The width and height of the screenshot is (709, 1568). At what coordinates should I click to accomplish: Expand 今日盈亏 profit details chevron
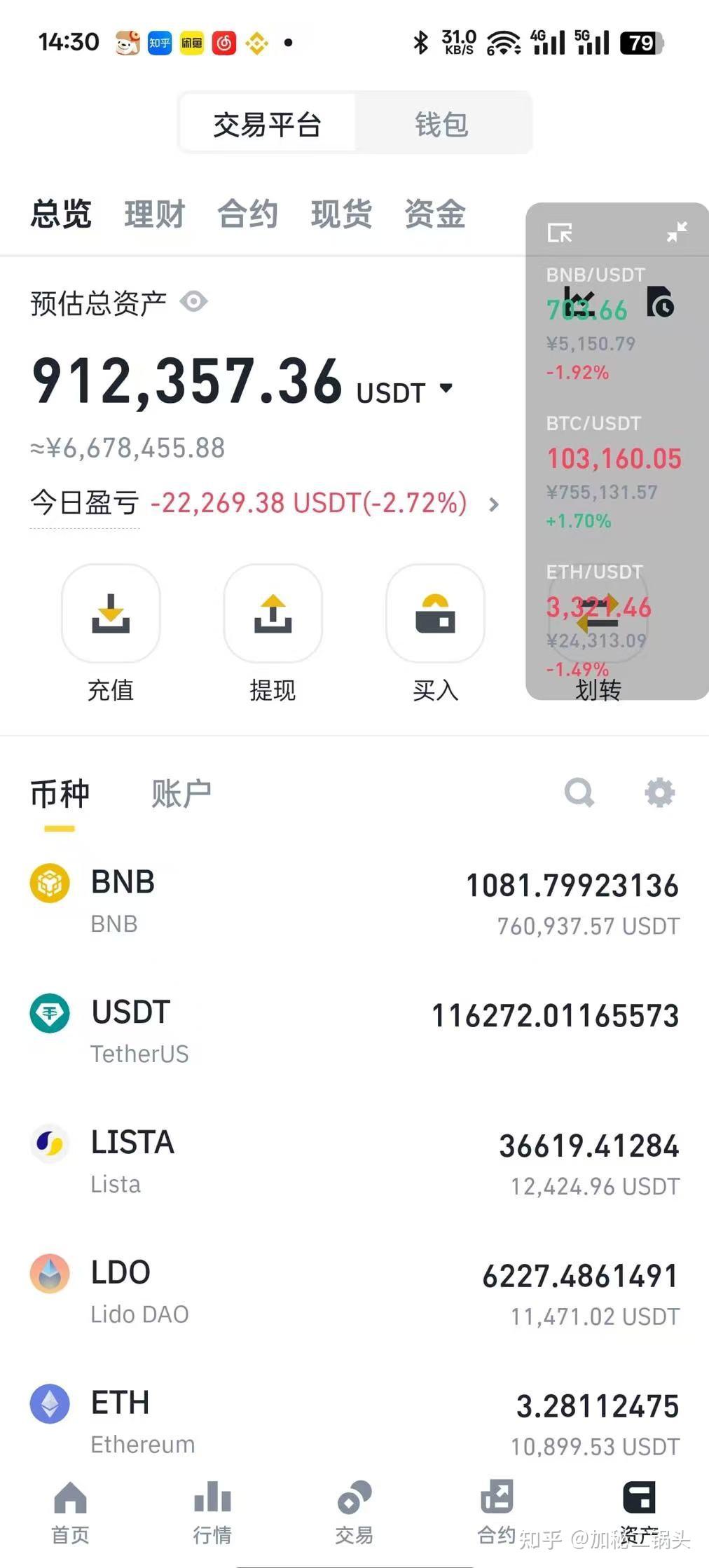pos(494,504)
